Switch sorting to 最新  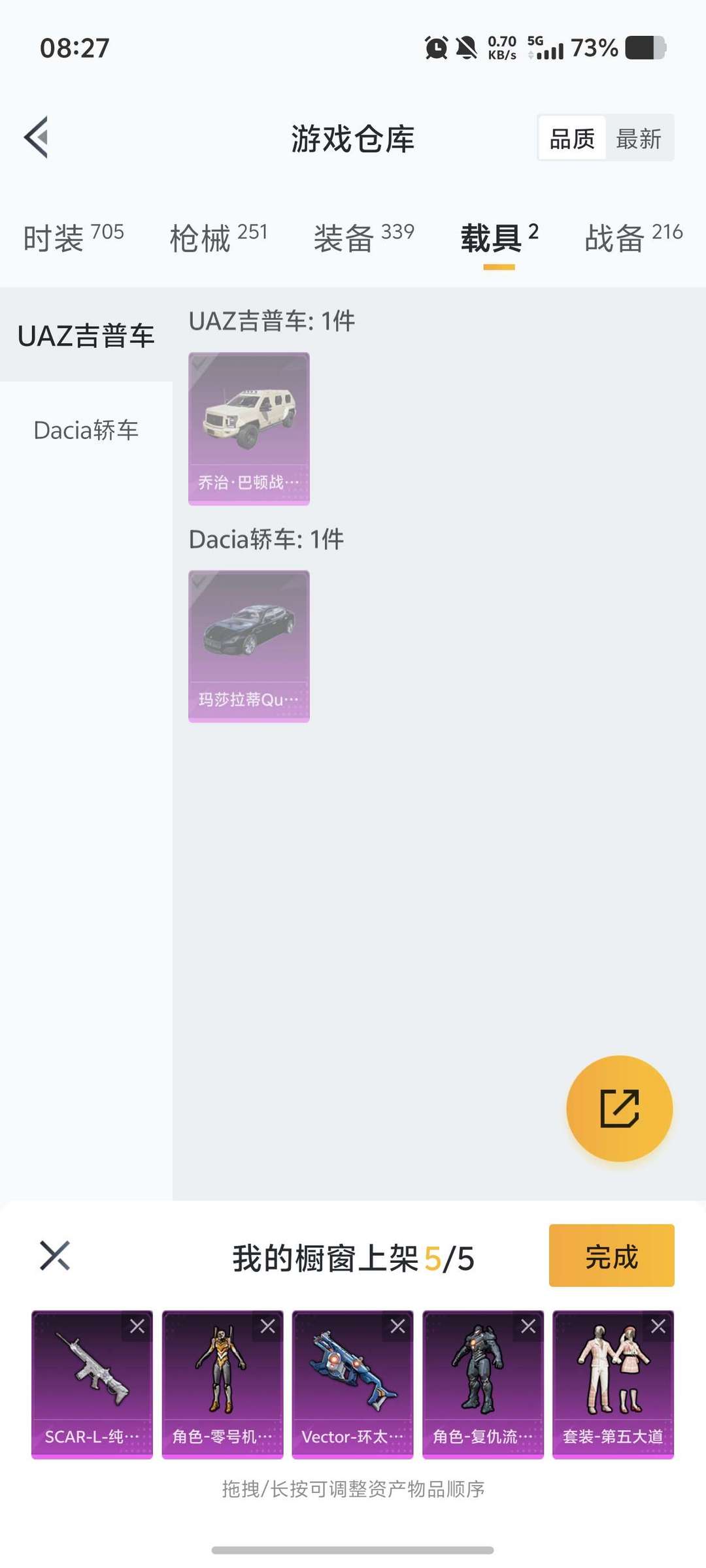point(639,139)
